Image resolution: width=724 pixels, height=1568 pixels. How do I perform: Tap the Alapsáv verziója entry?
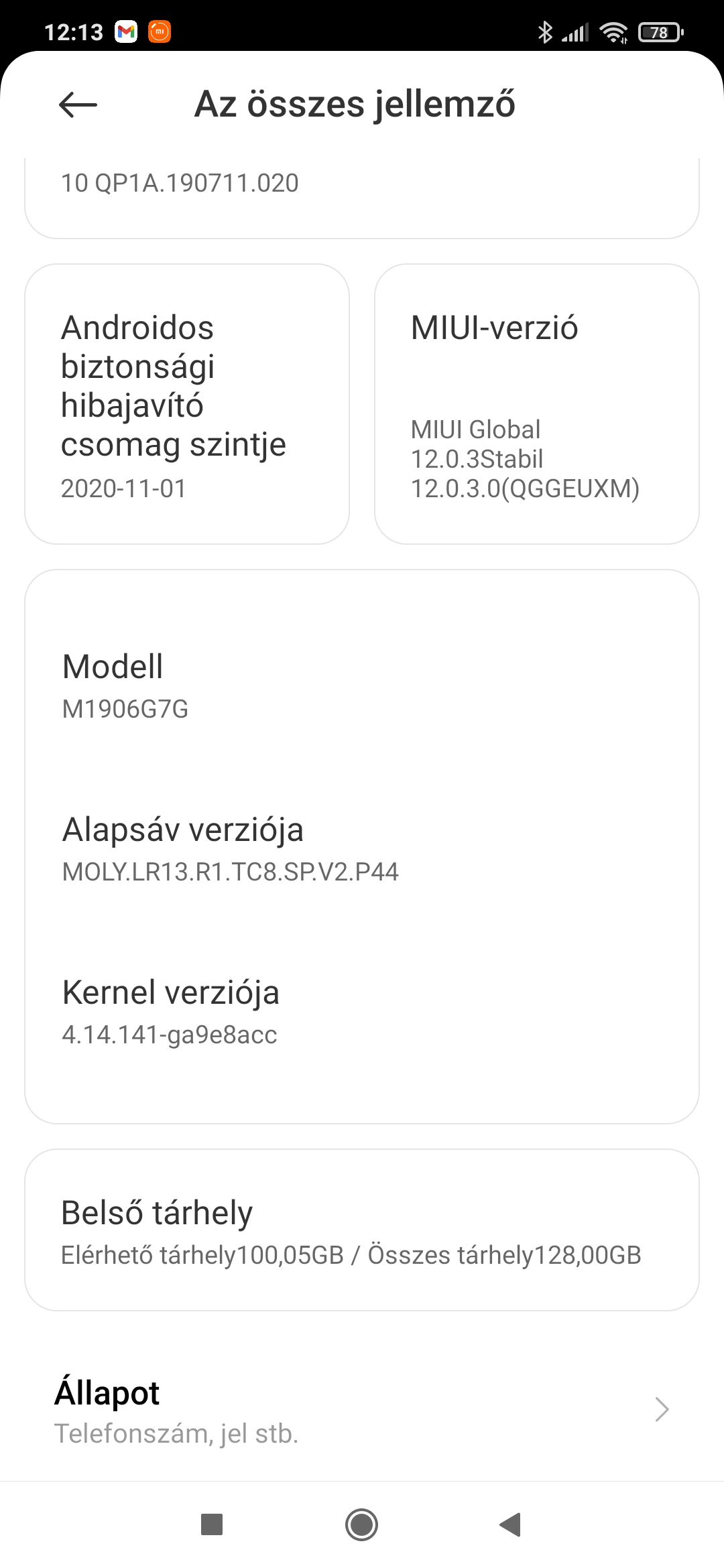(x=362, y=848)
